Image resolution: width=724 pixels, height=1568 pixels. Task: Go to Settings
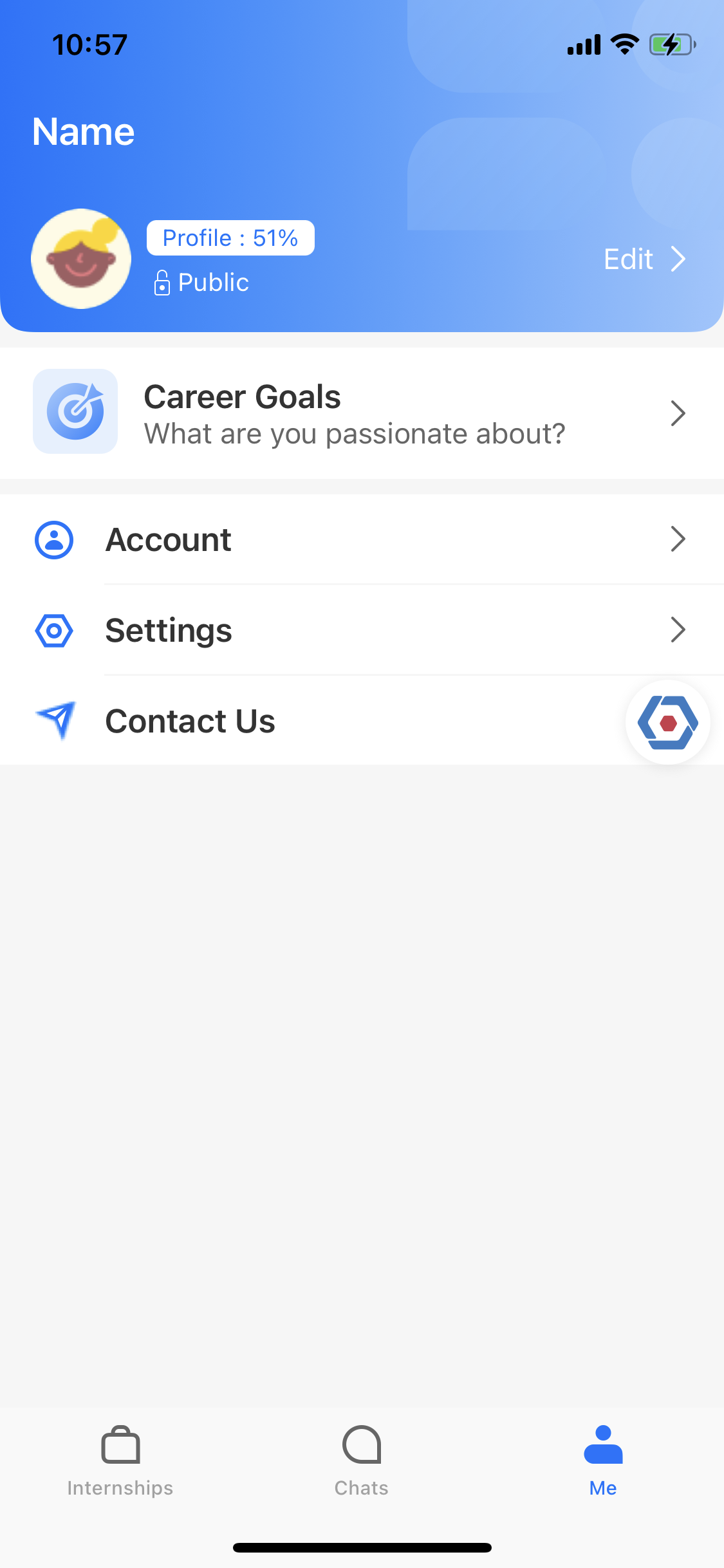(362, 630)
